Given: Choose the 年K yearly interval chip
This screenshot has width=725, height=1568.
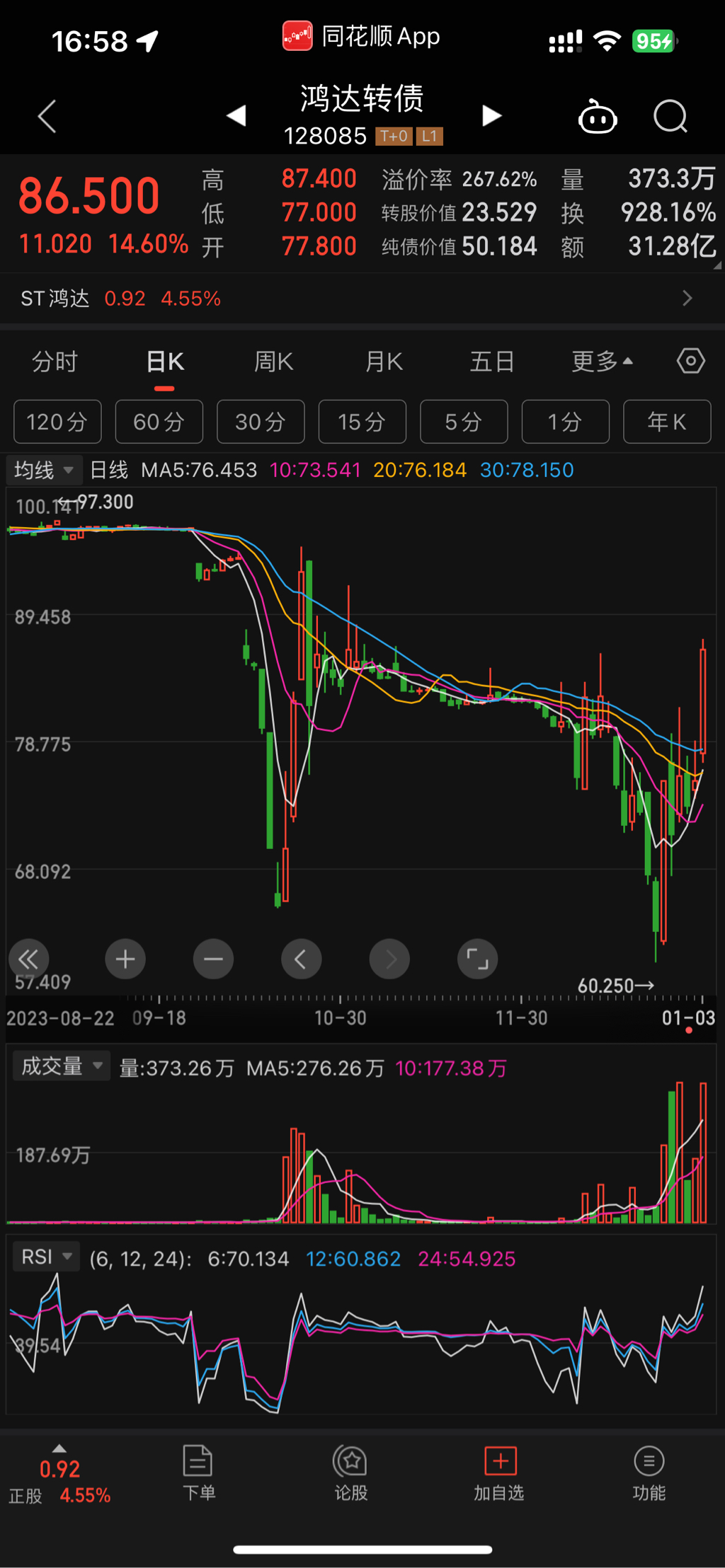Looking at the screenshot, I should pos(666,422).
